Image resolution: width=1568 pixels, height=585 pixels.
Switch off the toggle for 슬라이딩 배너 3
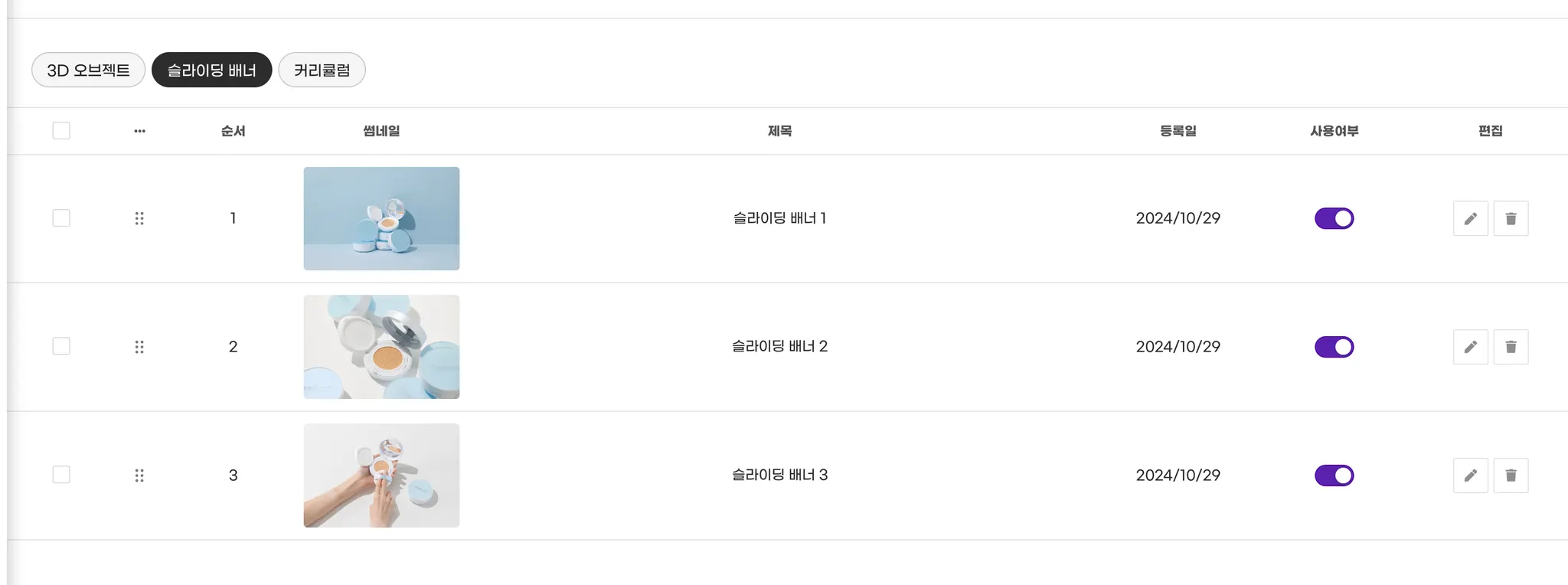(1334, 476)
